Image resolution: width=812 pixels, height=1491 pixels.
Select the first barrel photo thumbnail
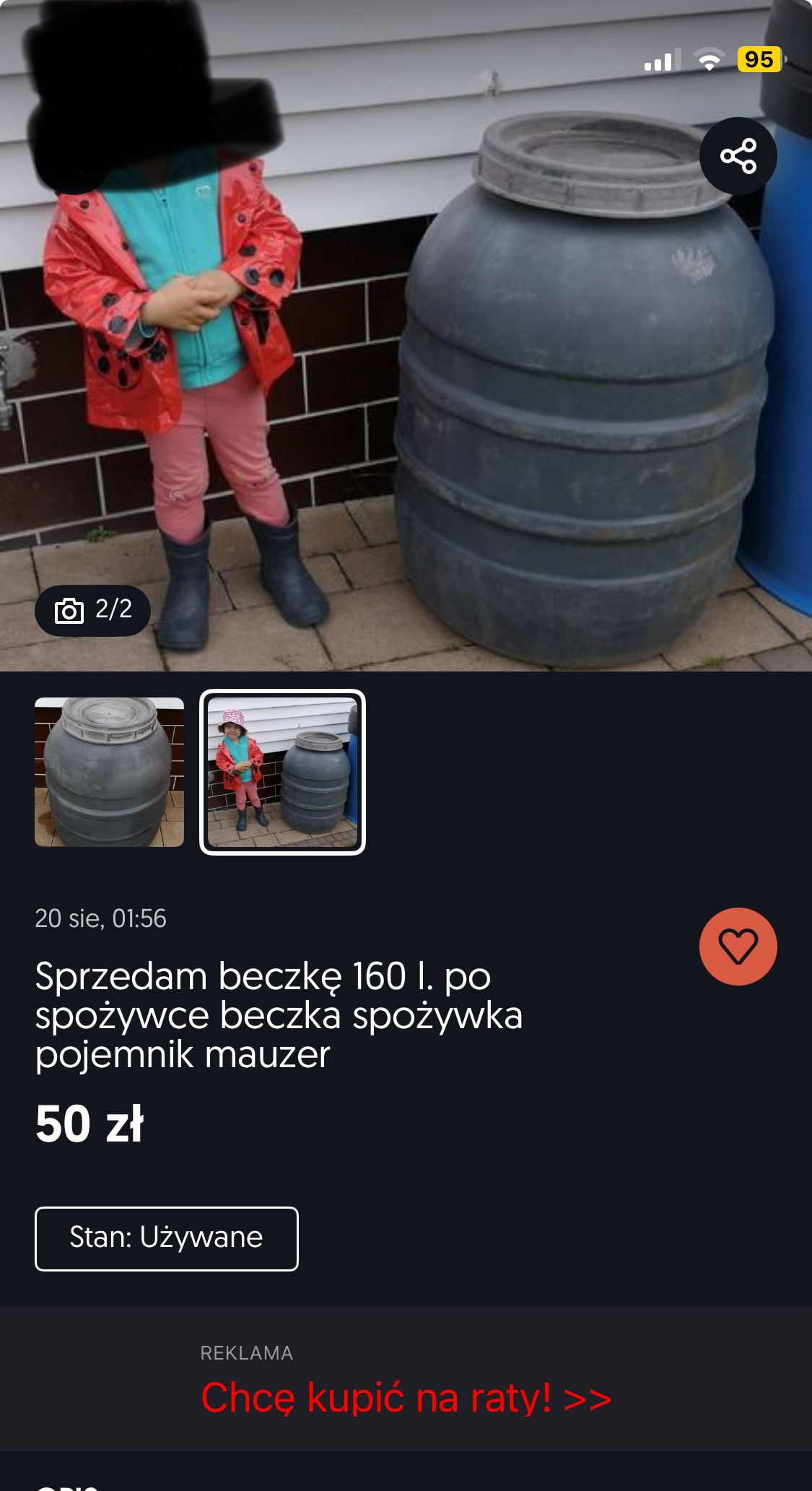109,772
